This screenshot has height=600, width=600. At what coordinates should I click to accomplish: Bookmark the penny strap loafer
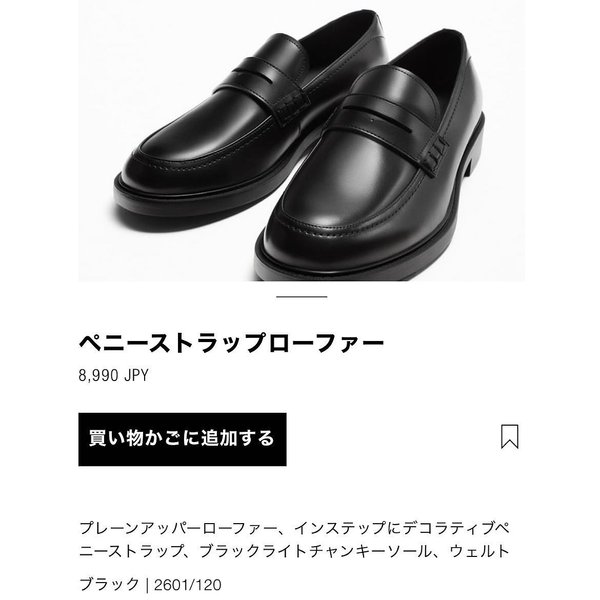[x=509, y=438]
